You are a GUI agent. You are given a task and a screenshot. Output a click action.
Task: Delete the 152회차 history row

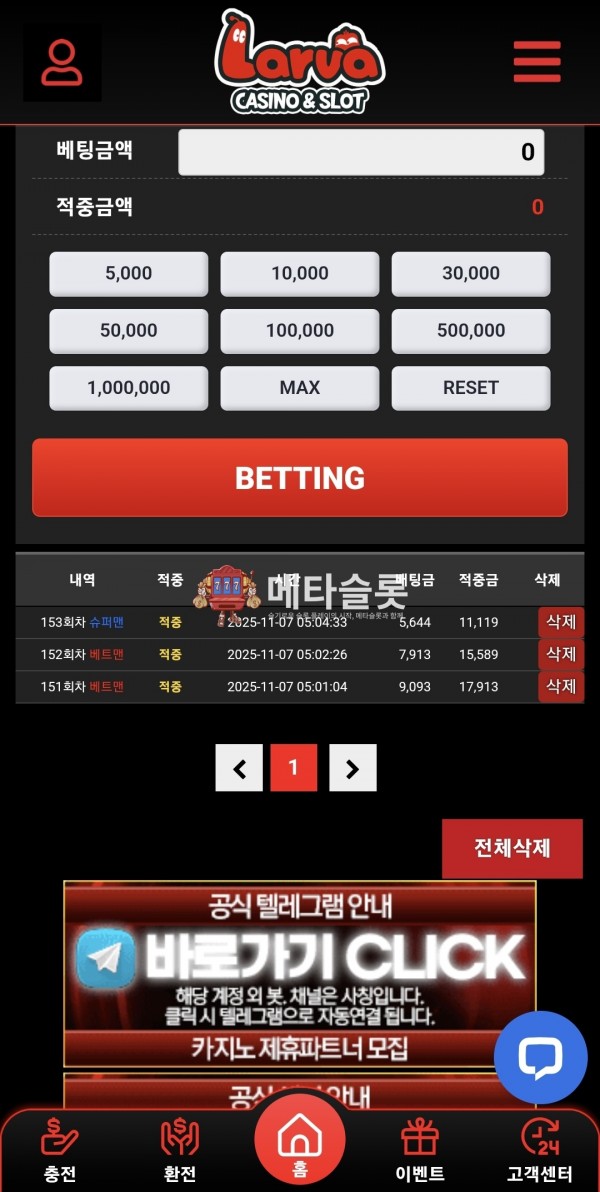tap(560, 654)
